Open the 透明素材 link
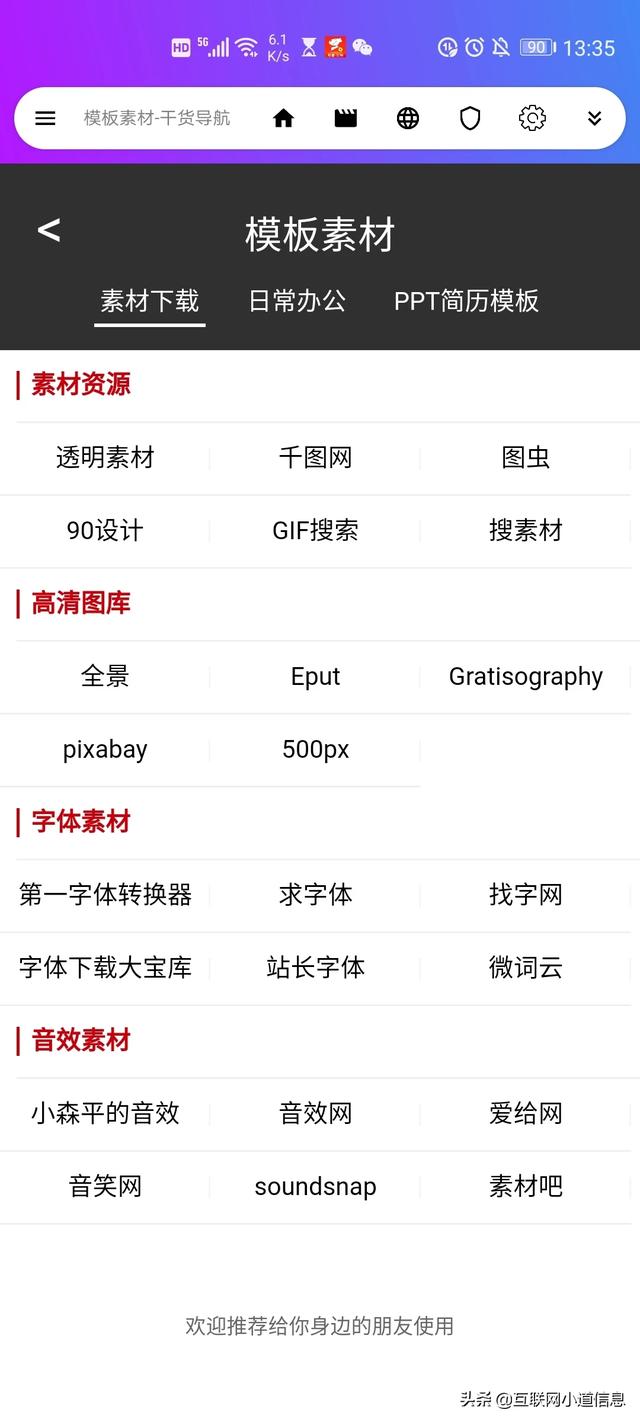Viewport: 640px width, 1422px height. [x=105, y=458]
